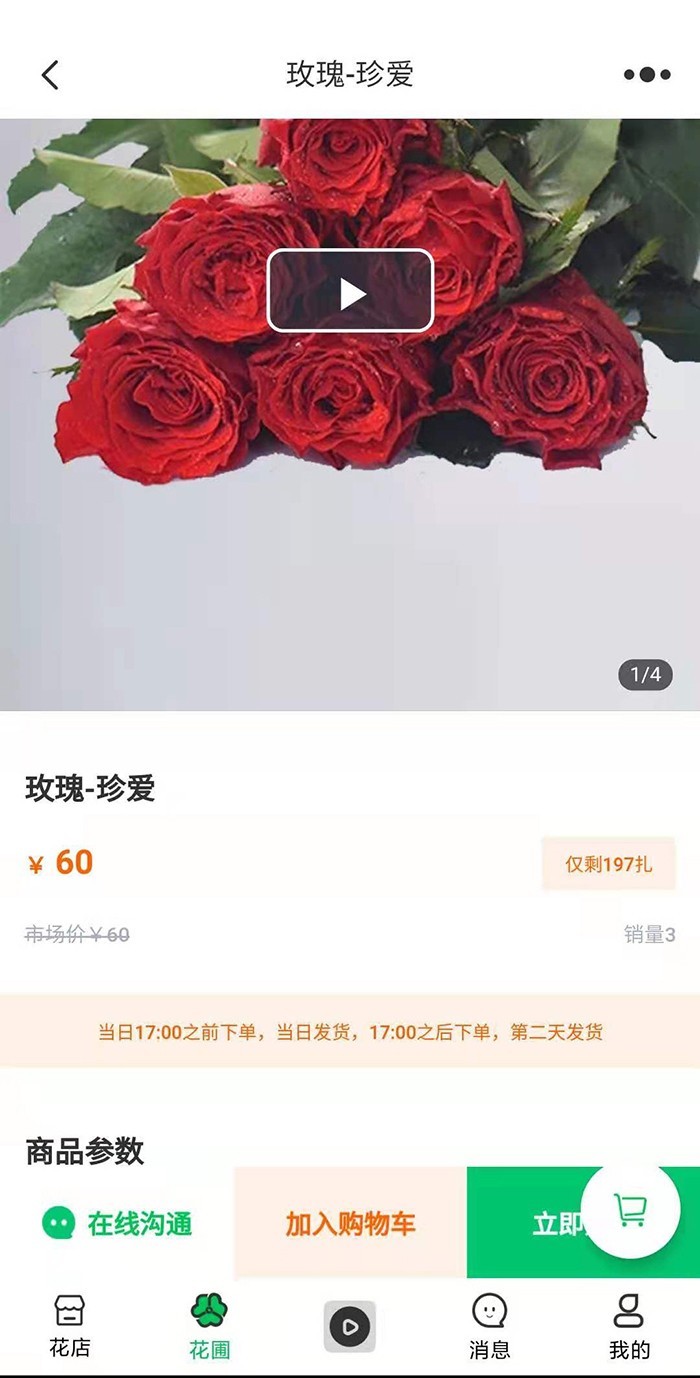Viewport: 700px width, 1378px height.
Task: Switch to the 我的 tab
Action: click(629, 1325)
